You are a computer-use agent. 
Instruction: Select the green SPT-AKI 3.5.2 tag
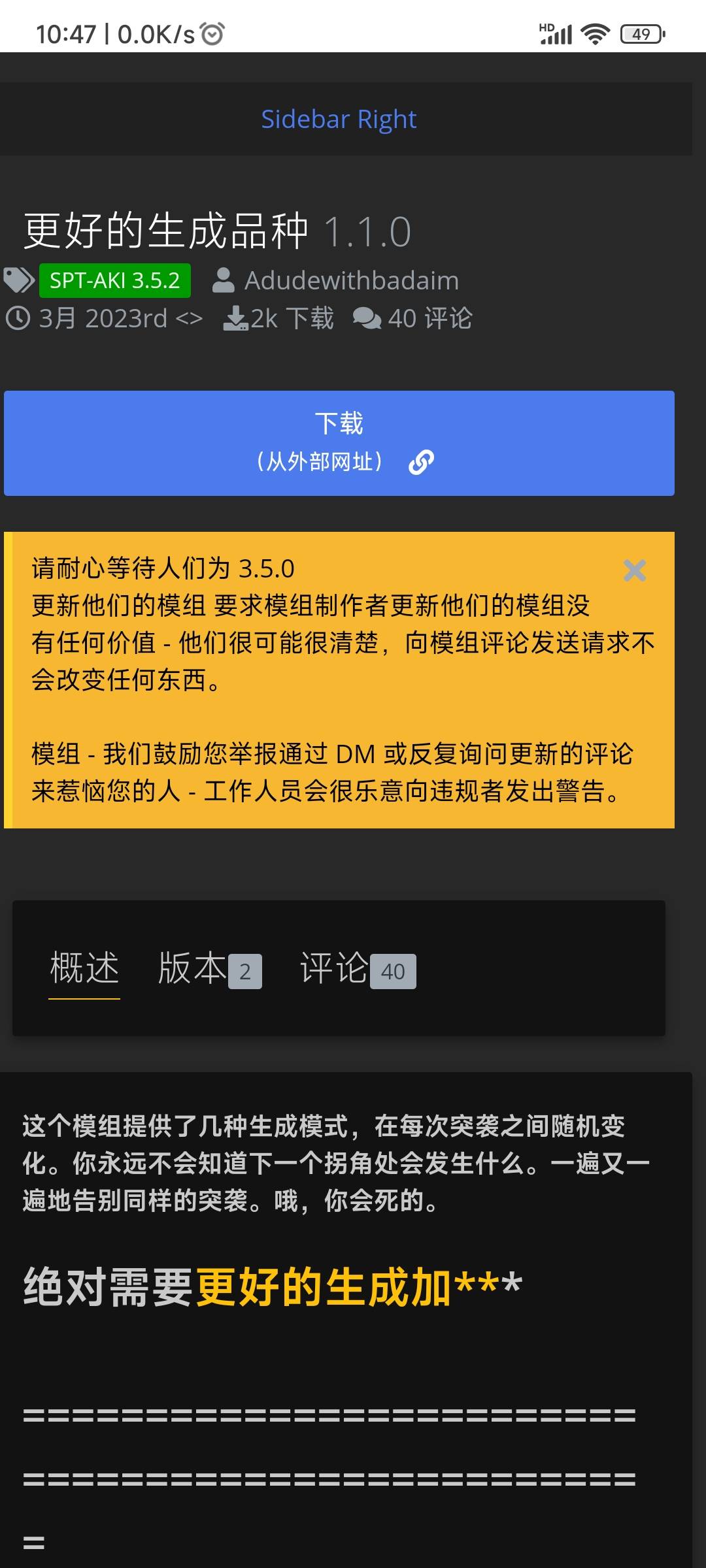(113, 280)
